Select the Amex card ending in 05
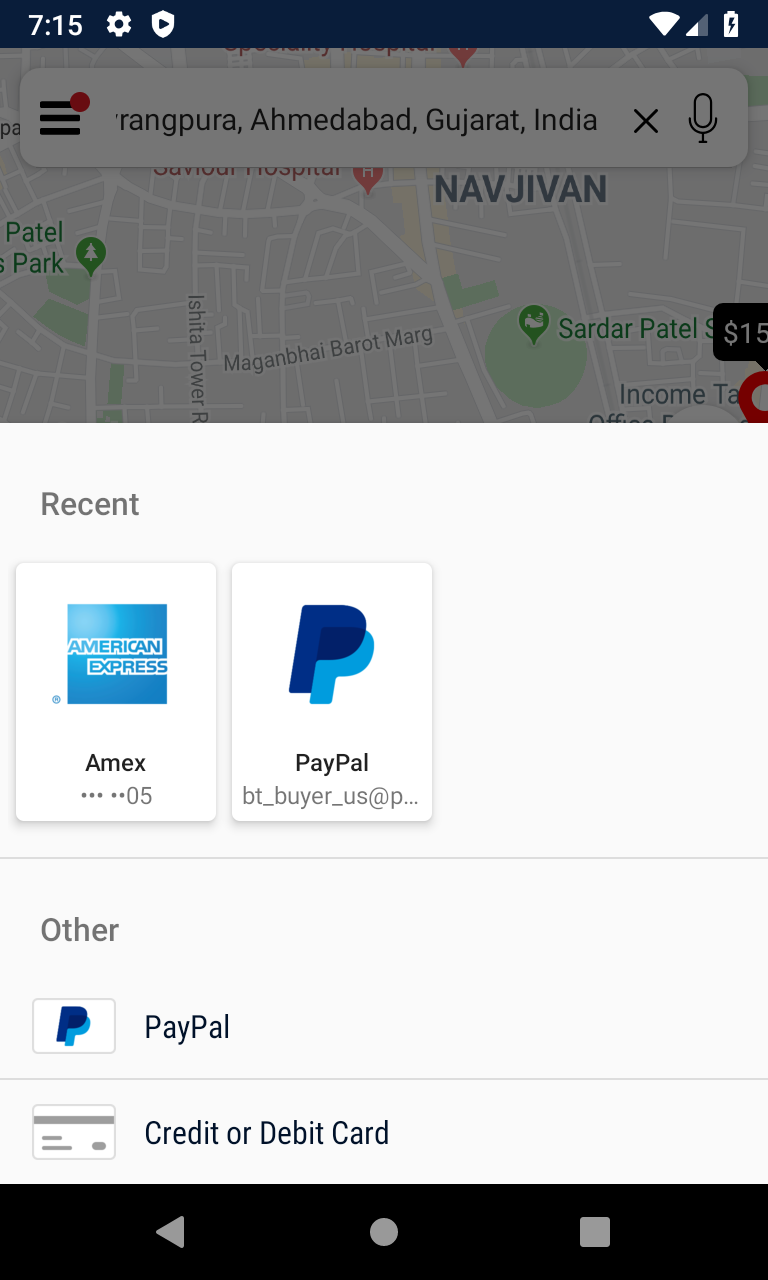The height and width of the screenshot is (1280, 768). 116,692
